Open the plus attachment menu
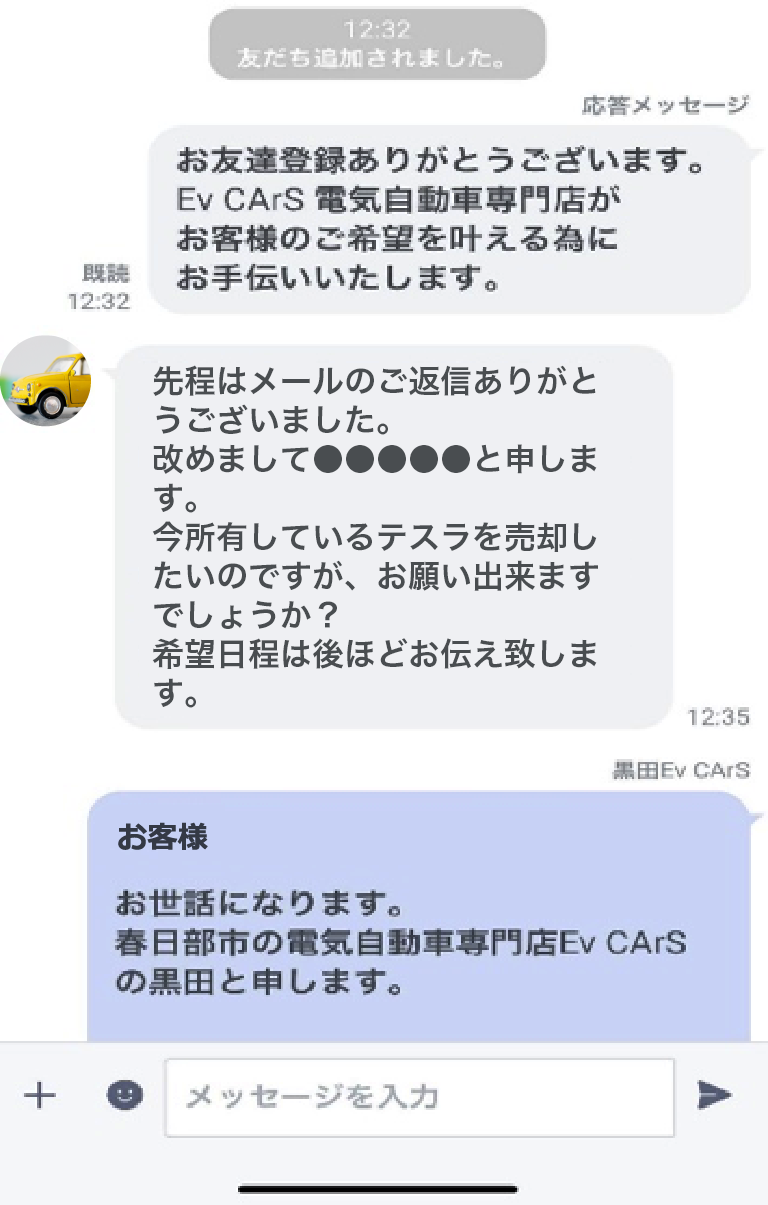768x1205 pixels. click(x=39, y=1096)
